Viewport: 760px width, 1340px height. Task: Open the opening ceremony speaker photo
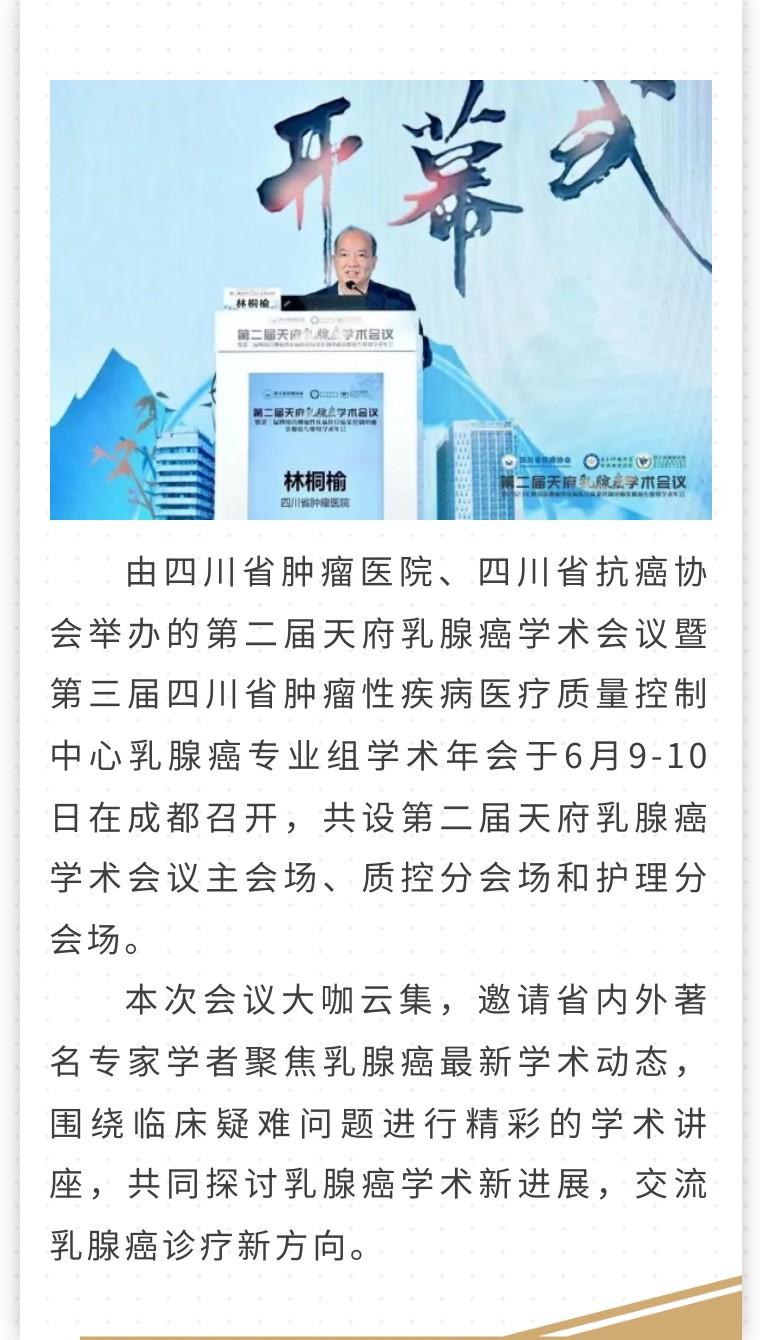[x=380, y=300]
